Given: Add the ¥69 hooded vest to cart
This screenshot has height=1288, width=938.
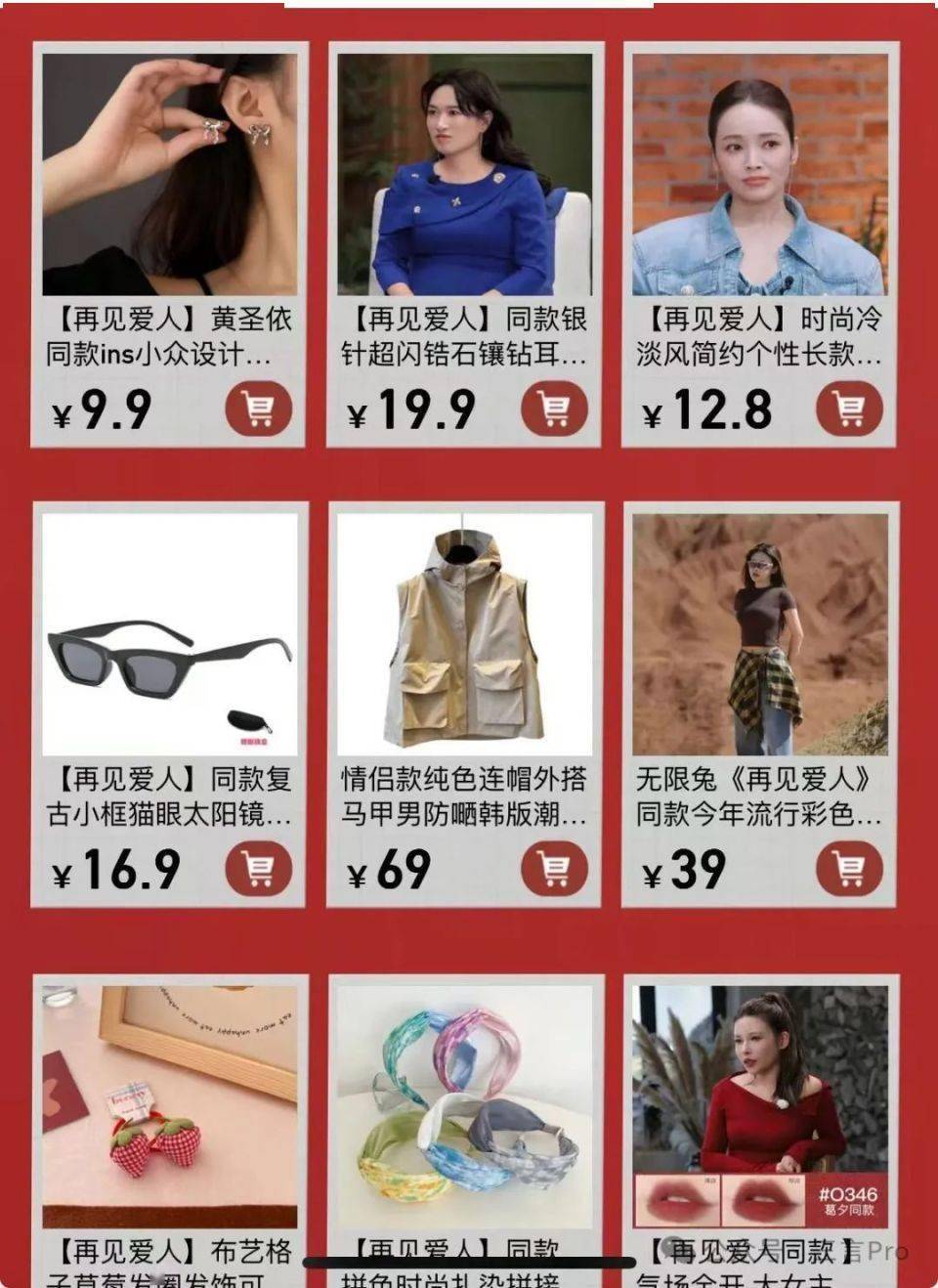Looking at the screenshot, I should [554, 869].
